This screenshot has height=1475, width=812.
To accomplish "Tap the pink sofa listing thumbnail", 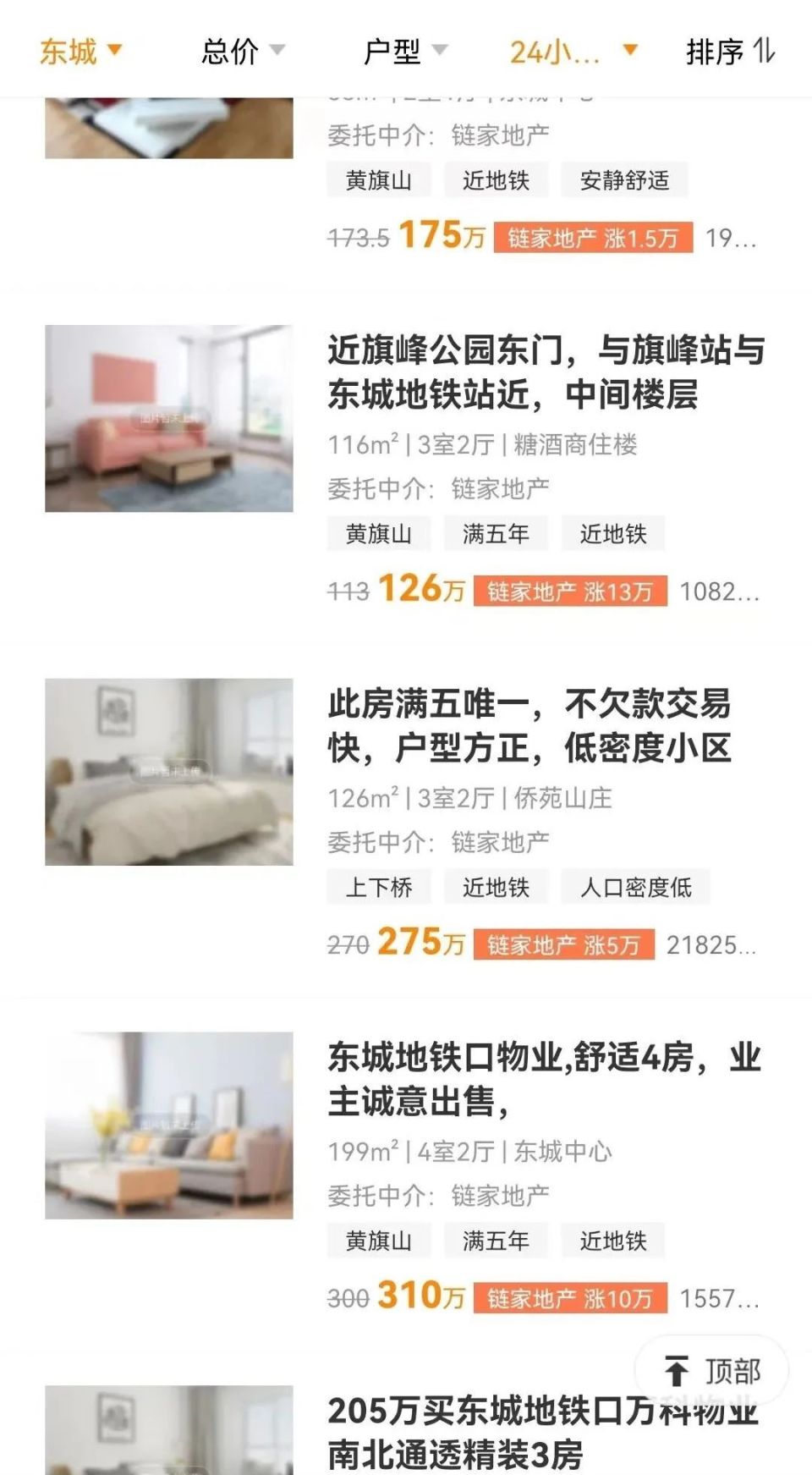I will pyautogui.click(x=171, y=419).
